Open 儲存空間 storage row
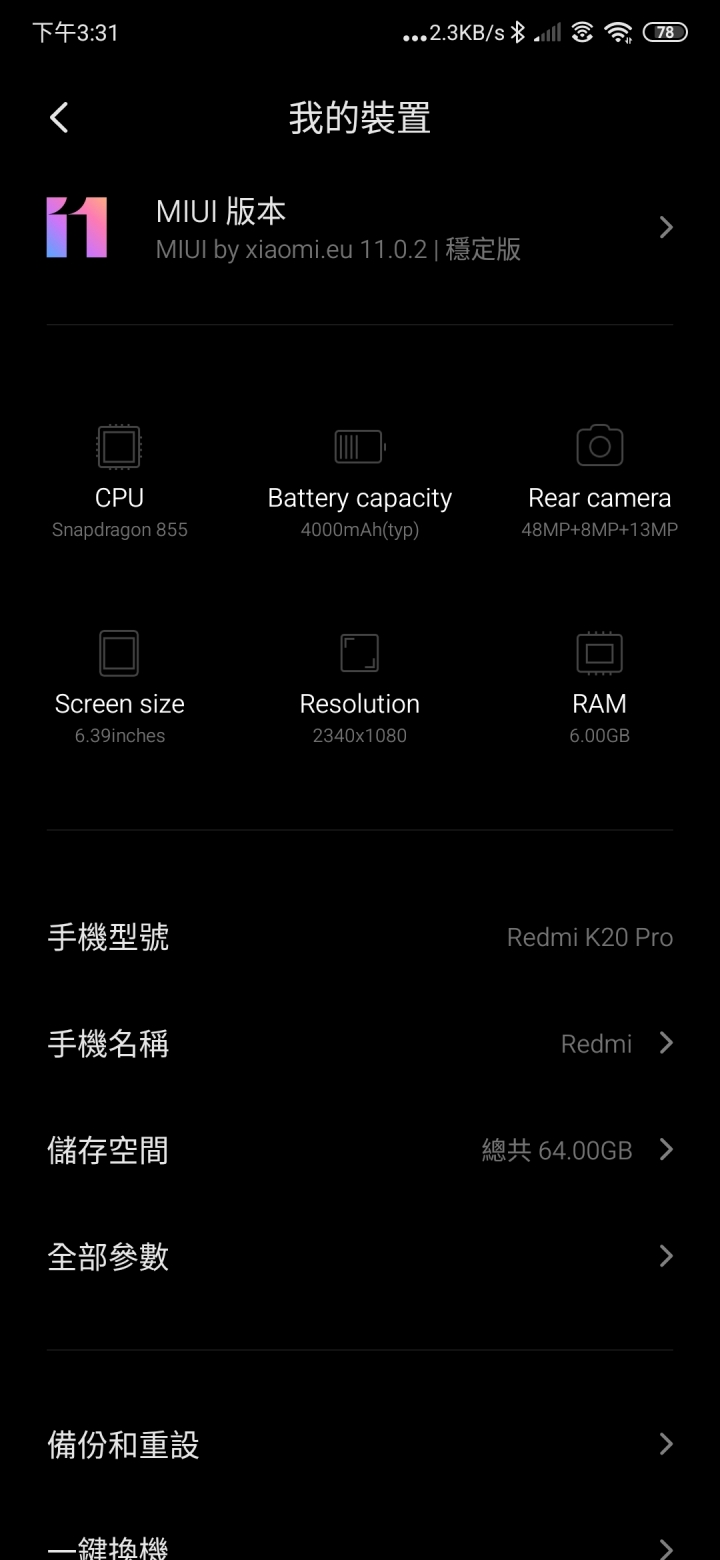This screenshot has width=720, height=1560. [x=360, y=1150]
